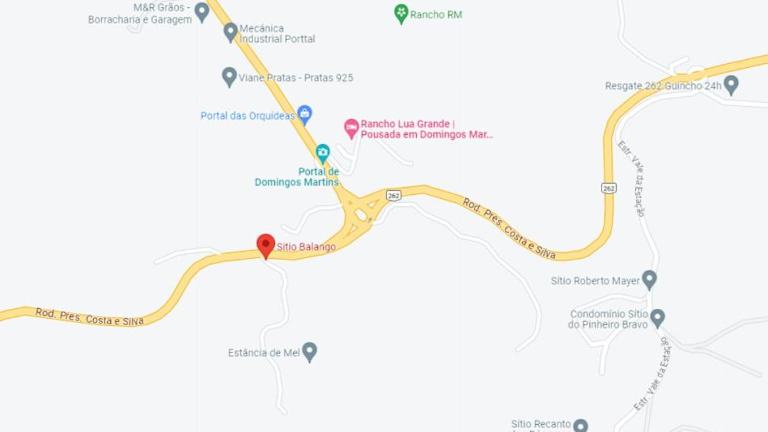Tap Viane Pratas - Pratas 925 marker

pyautogui.click(x=229, y=76)
